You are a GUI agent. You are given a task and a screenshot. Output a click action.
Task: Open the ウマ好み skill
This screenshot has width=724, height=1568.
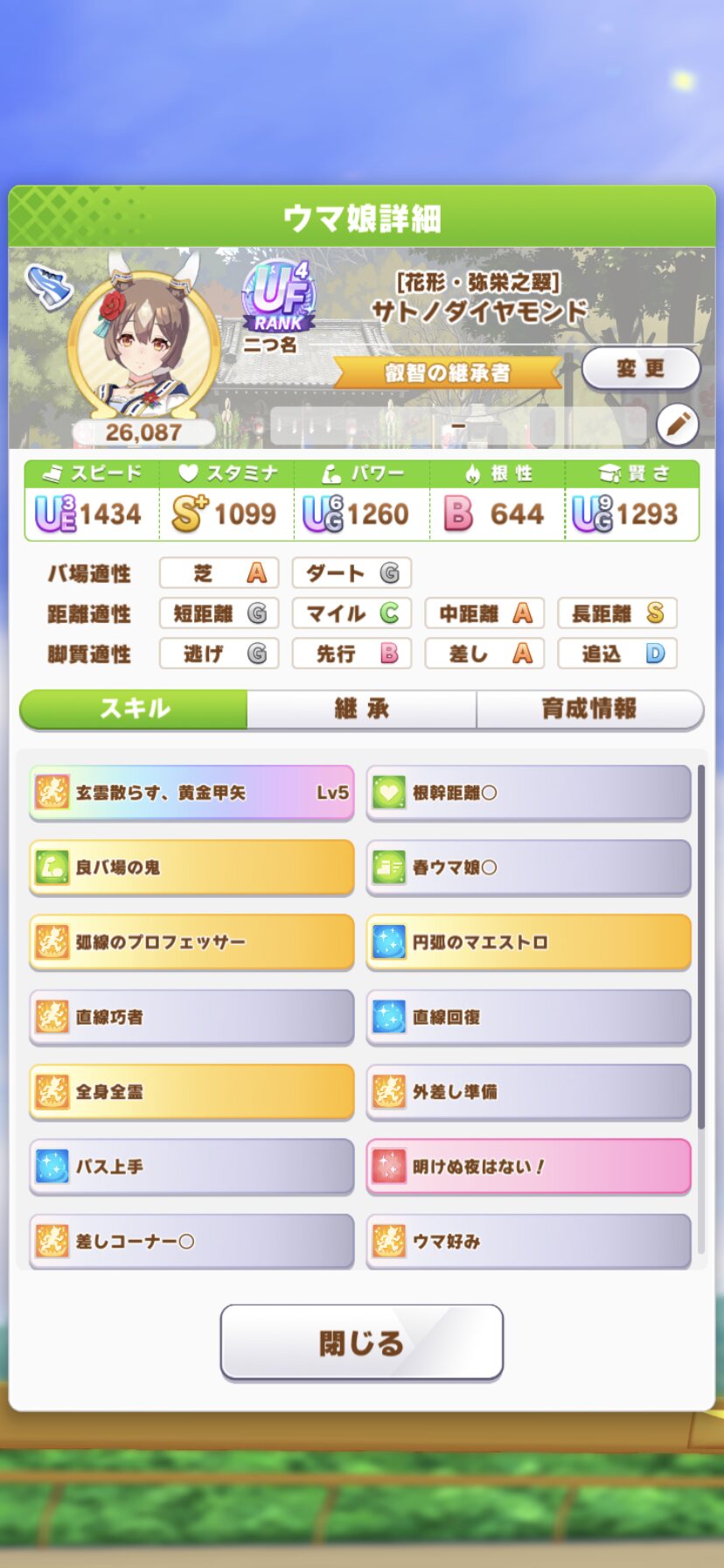(528, 1241)
